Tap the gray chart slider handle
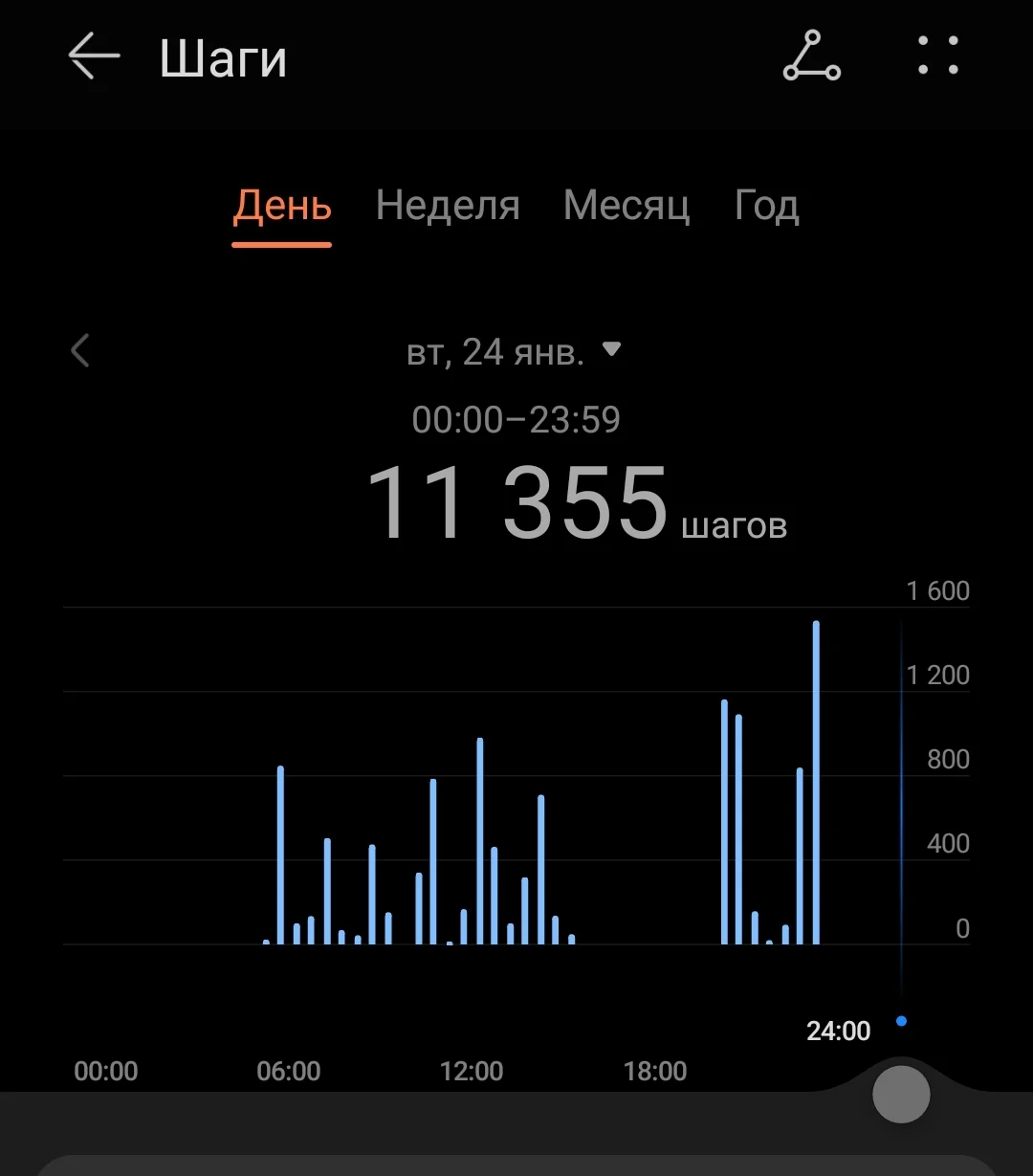Screen dimensions: 1033x1176 901,1094
